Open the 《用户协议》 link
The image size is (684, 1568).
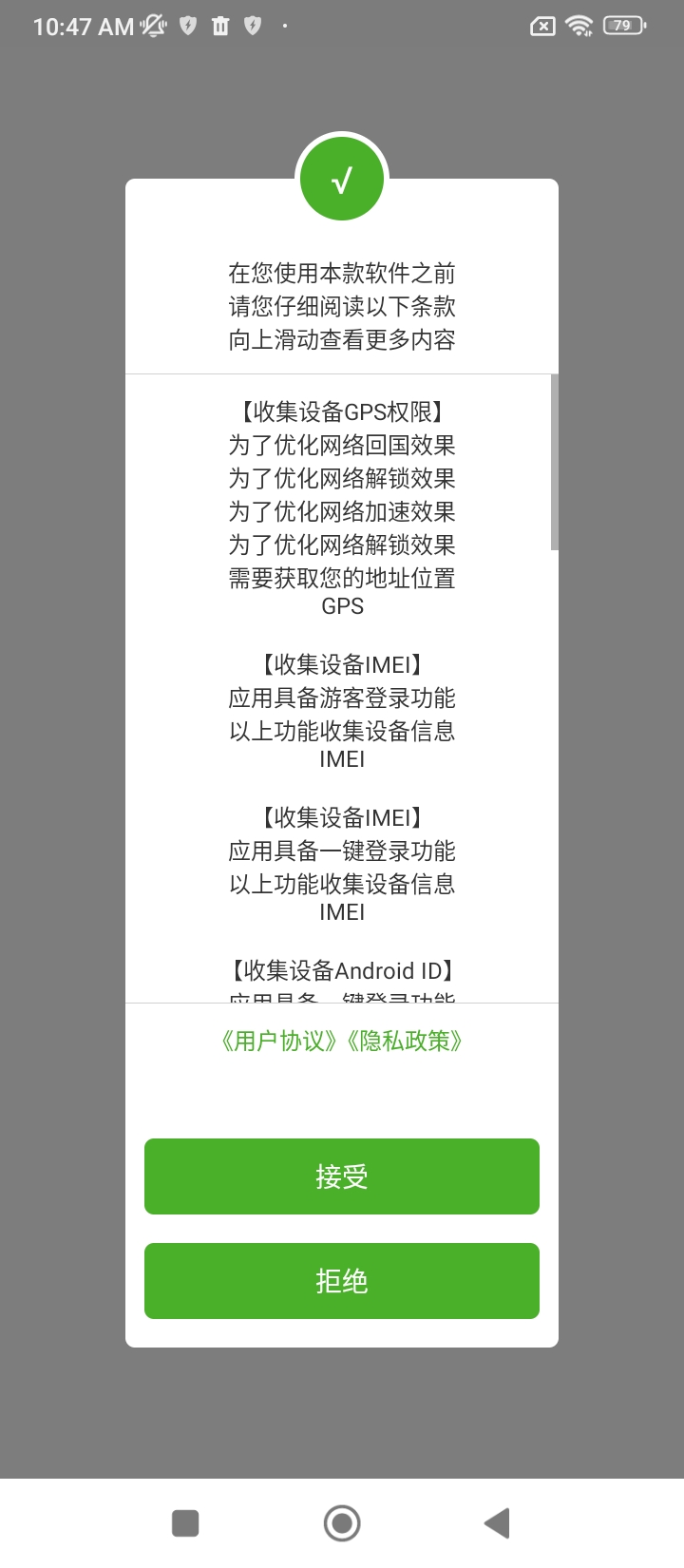click(279, 1042)
